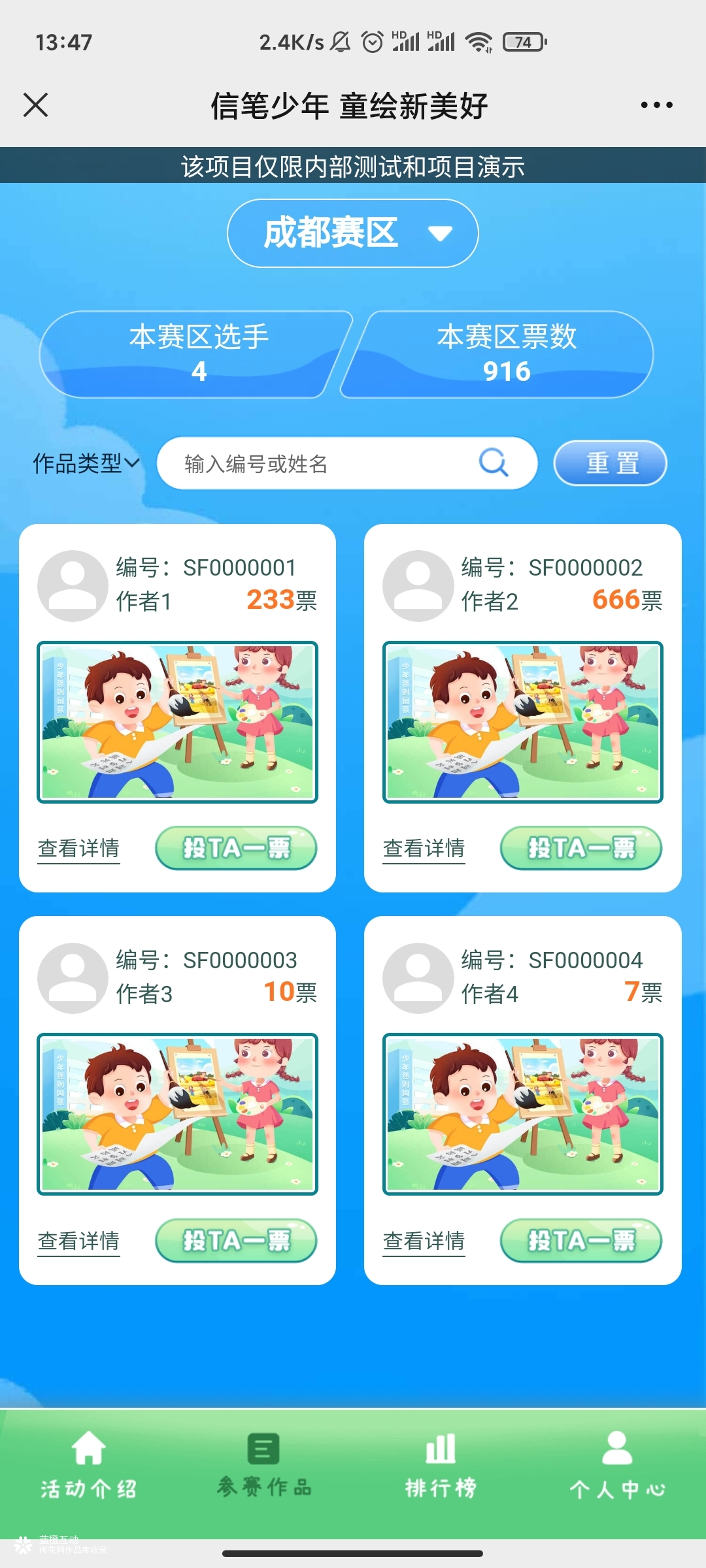Viewport: 706px width, 1568px height.
Task: Tap the magnifier search icon
Action: 494,463
